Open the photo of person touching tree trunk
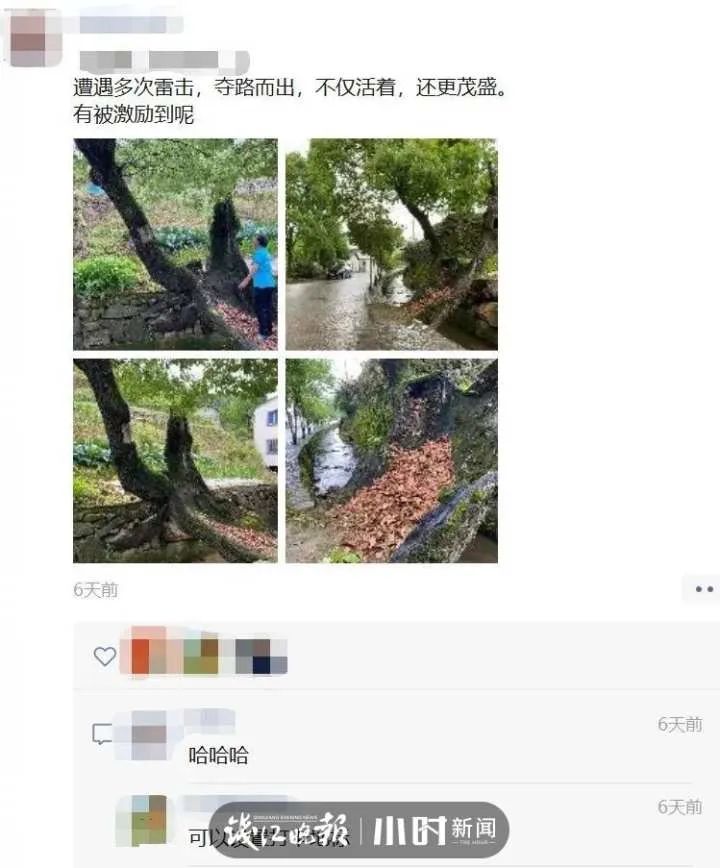The height and width of the screenshot is (868, 720). click(175, 244)
